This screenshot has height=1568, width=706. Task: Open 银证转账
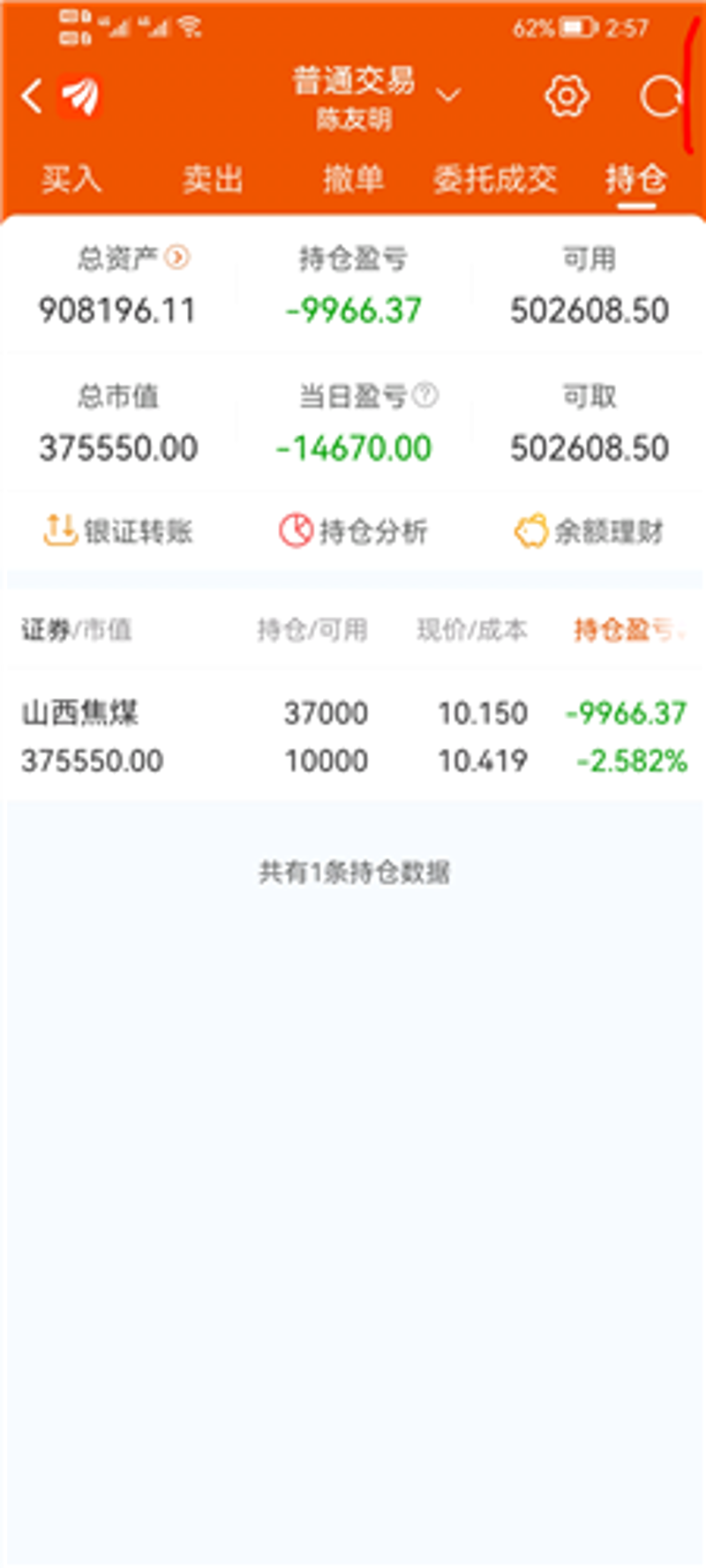[x=117, y=531]
